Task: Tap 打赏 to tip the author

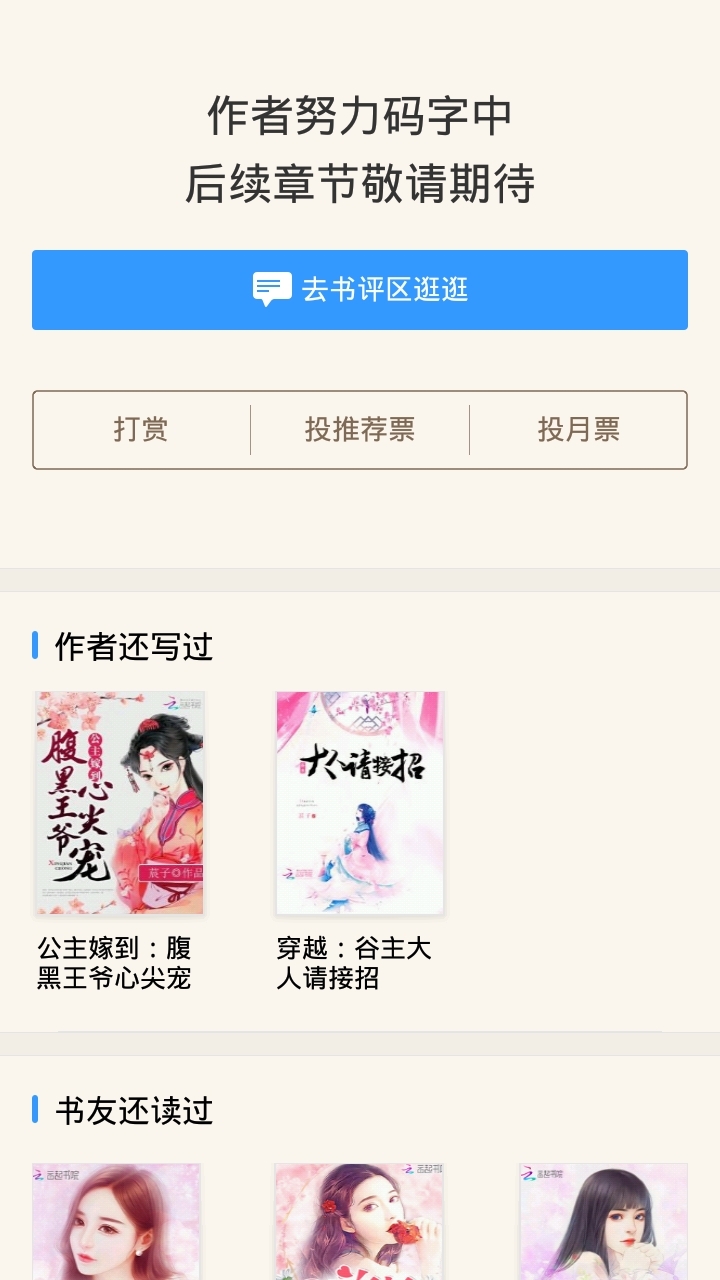Action: pyautogui.click(x=141, y=430)
